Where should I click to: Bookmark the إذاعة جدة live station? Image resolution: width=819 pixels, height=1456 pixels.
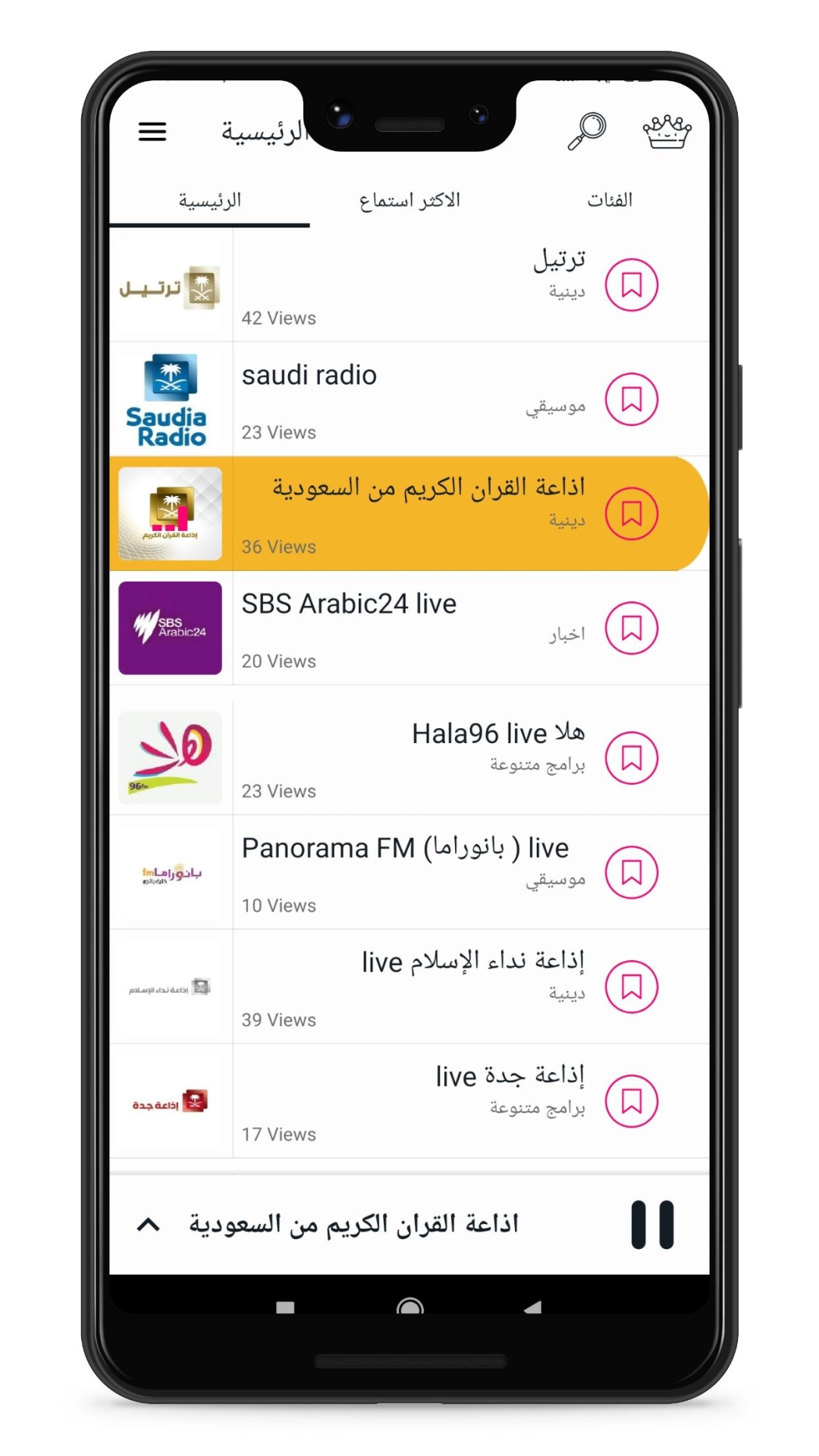(x=631, y=1101)
